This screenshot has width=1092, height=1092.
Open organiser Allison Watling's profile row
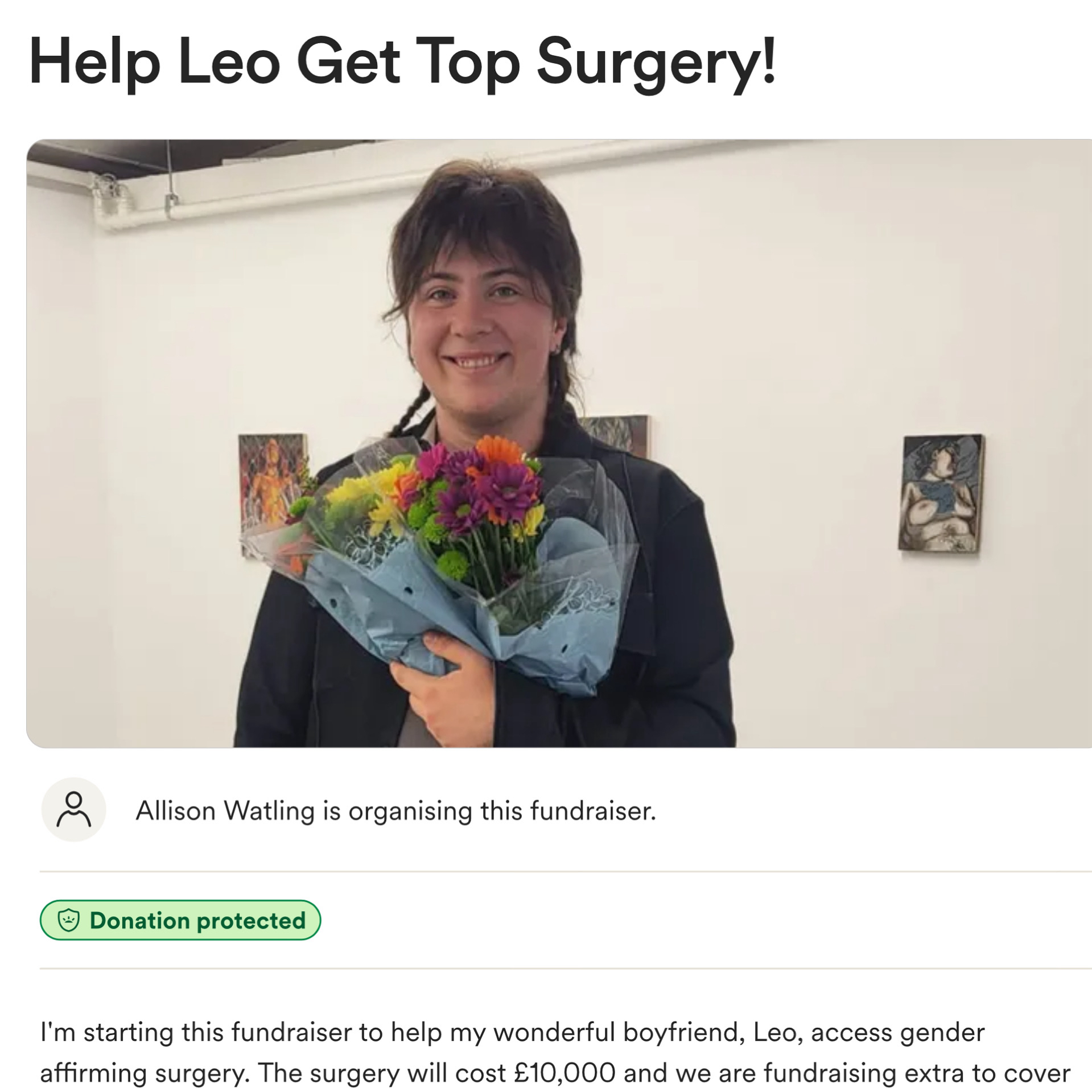[x=395, y=810]
